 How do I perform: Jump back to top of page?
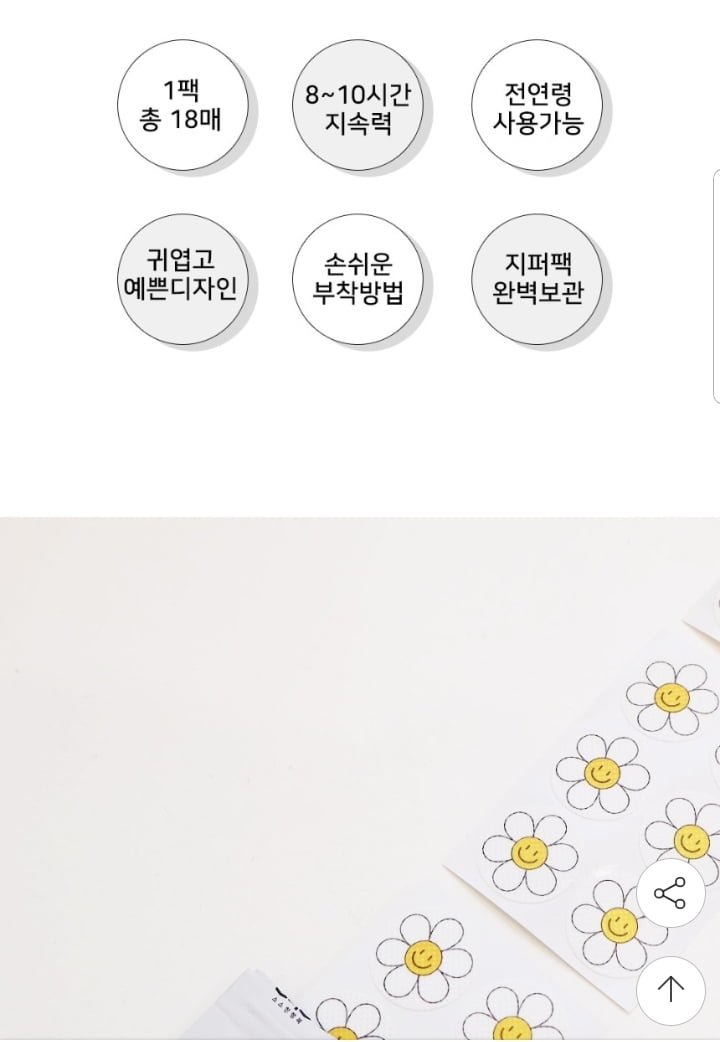click(x=669, y=989)
